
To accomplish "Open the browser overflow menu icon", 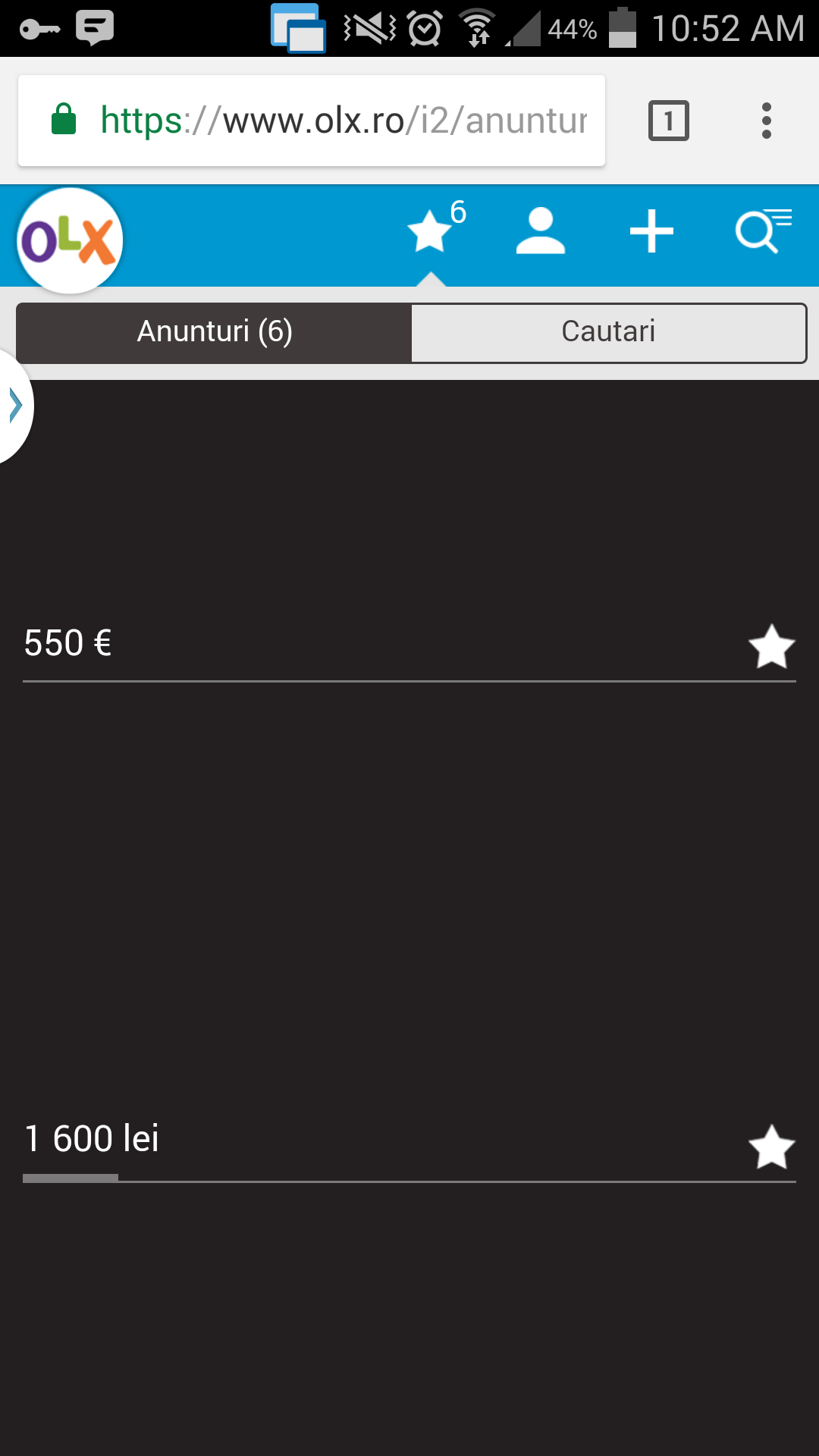I will (x=766, y=120).
